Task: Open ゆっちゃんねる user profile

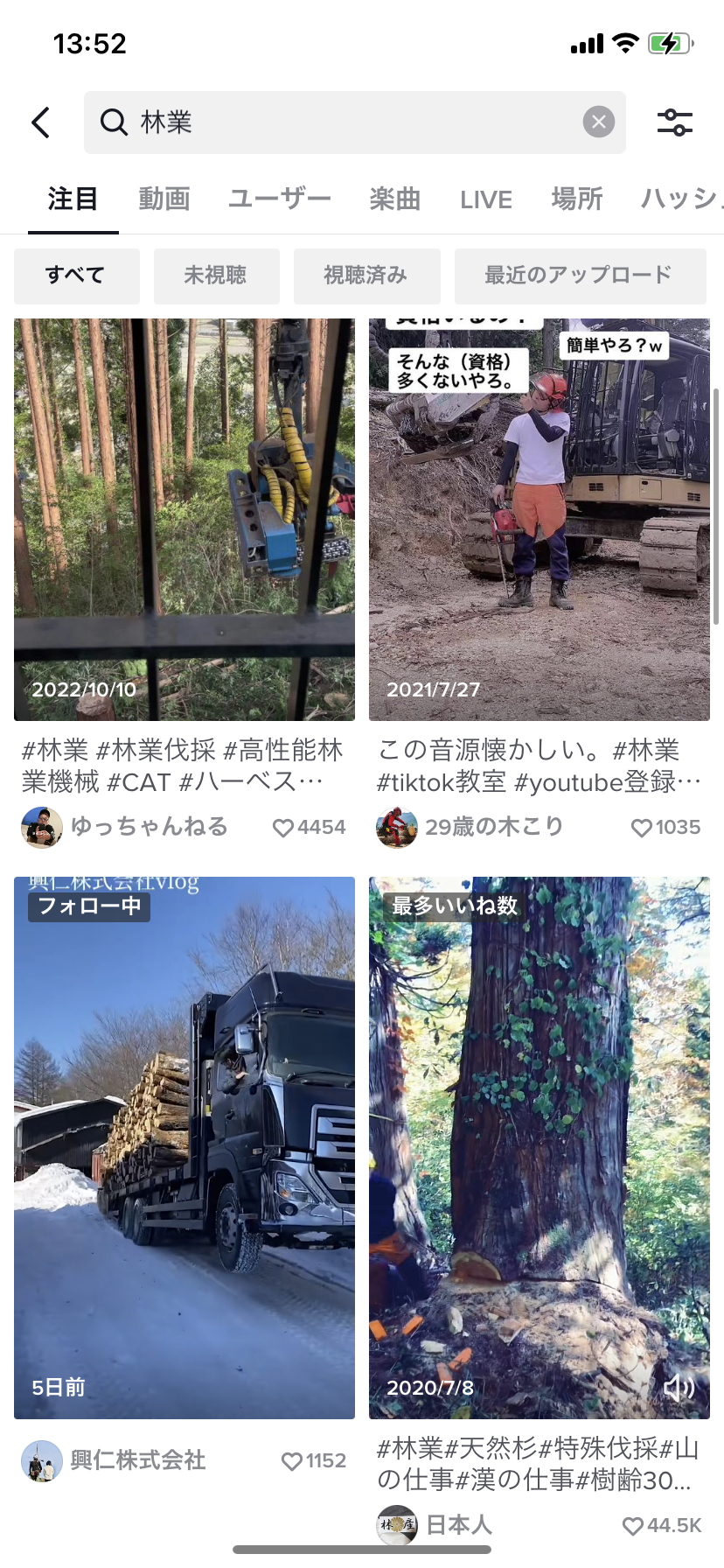Action: click(x=149, y=827)
